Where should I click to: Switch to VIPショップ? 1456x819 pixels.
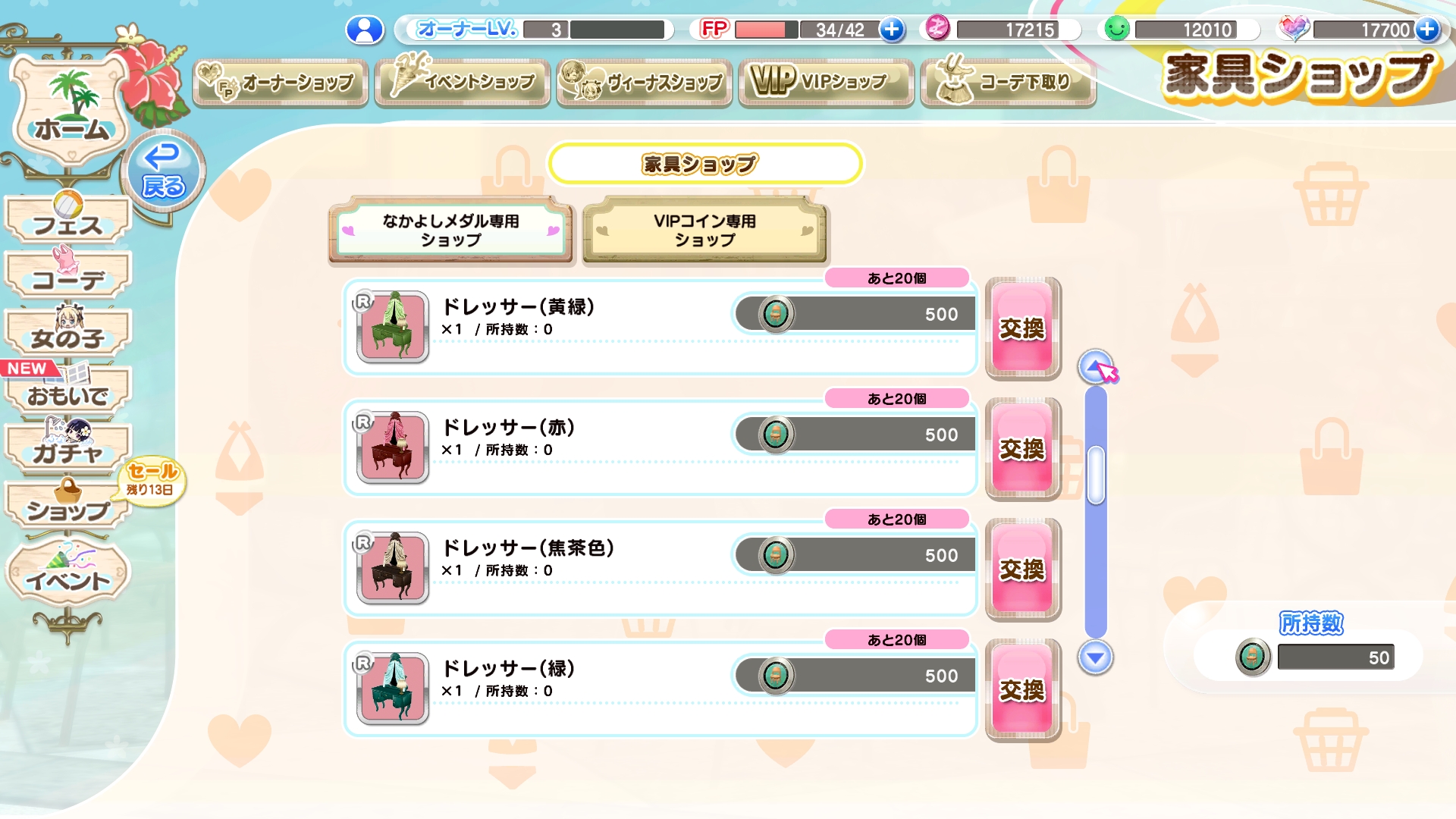(x=827, y=82)
